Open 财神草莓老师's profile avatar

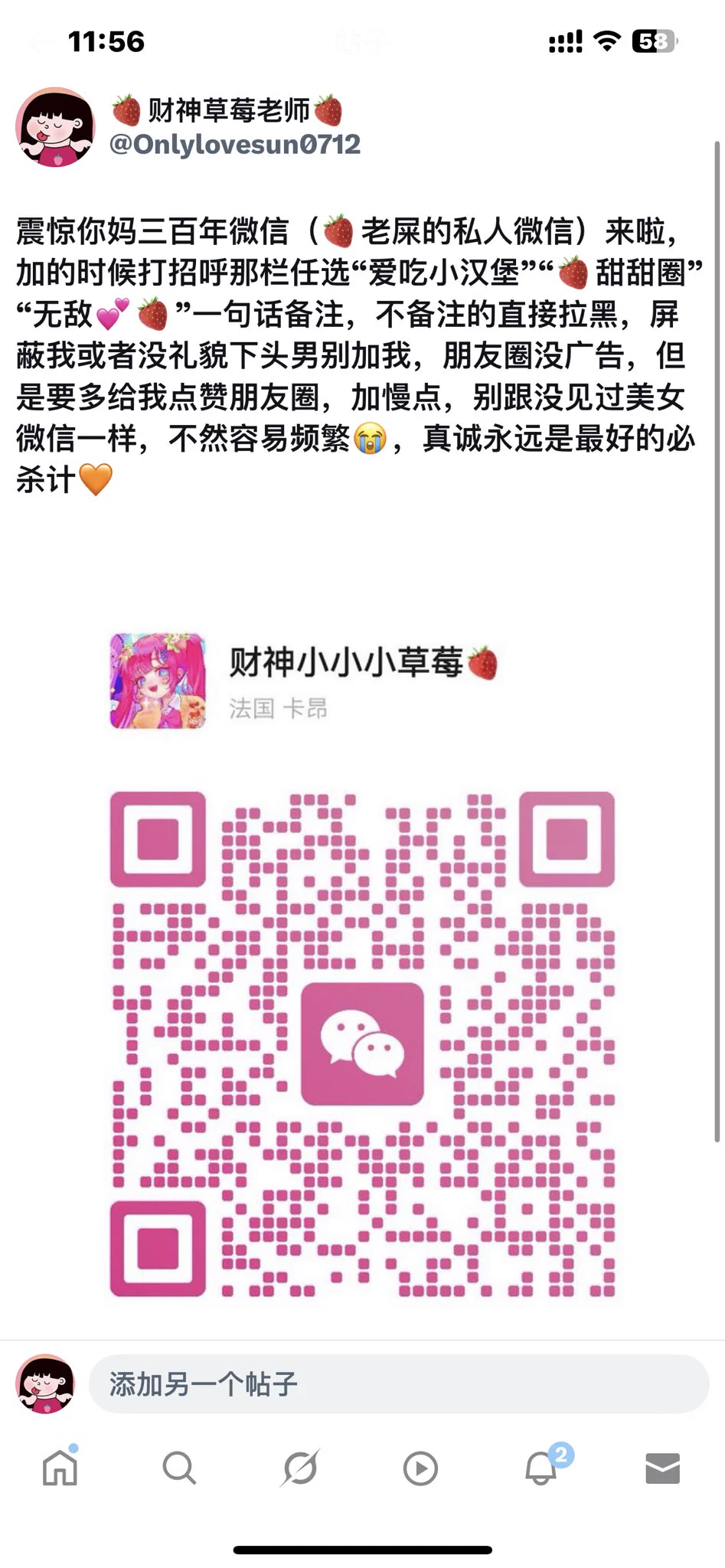coord(55,127)
